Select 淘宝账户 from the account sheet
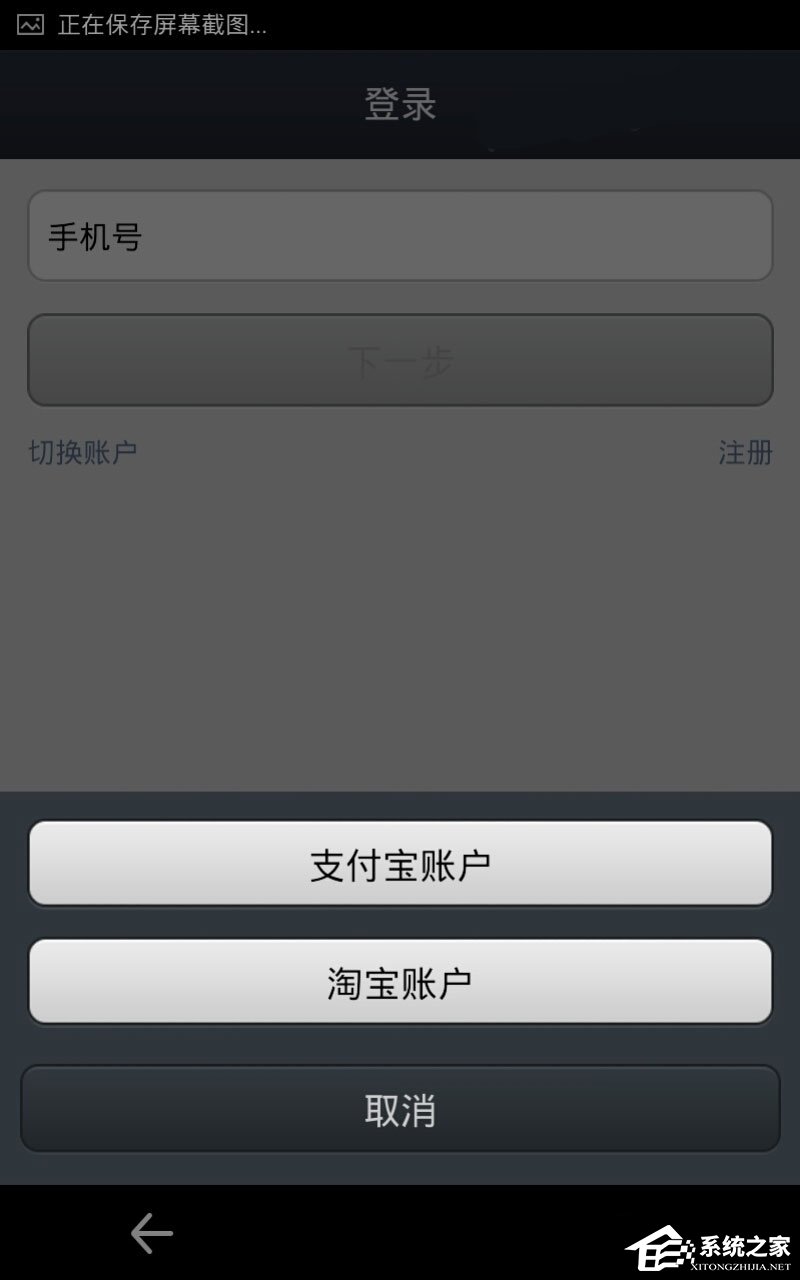800x1280 pixels. 400,981
